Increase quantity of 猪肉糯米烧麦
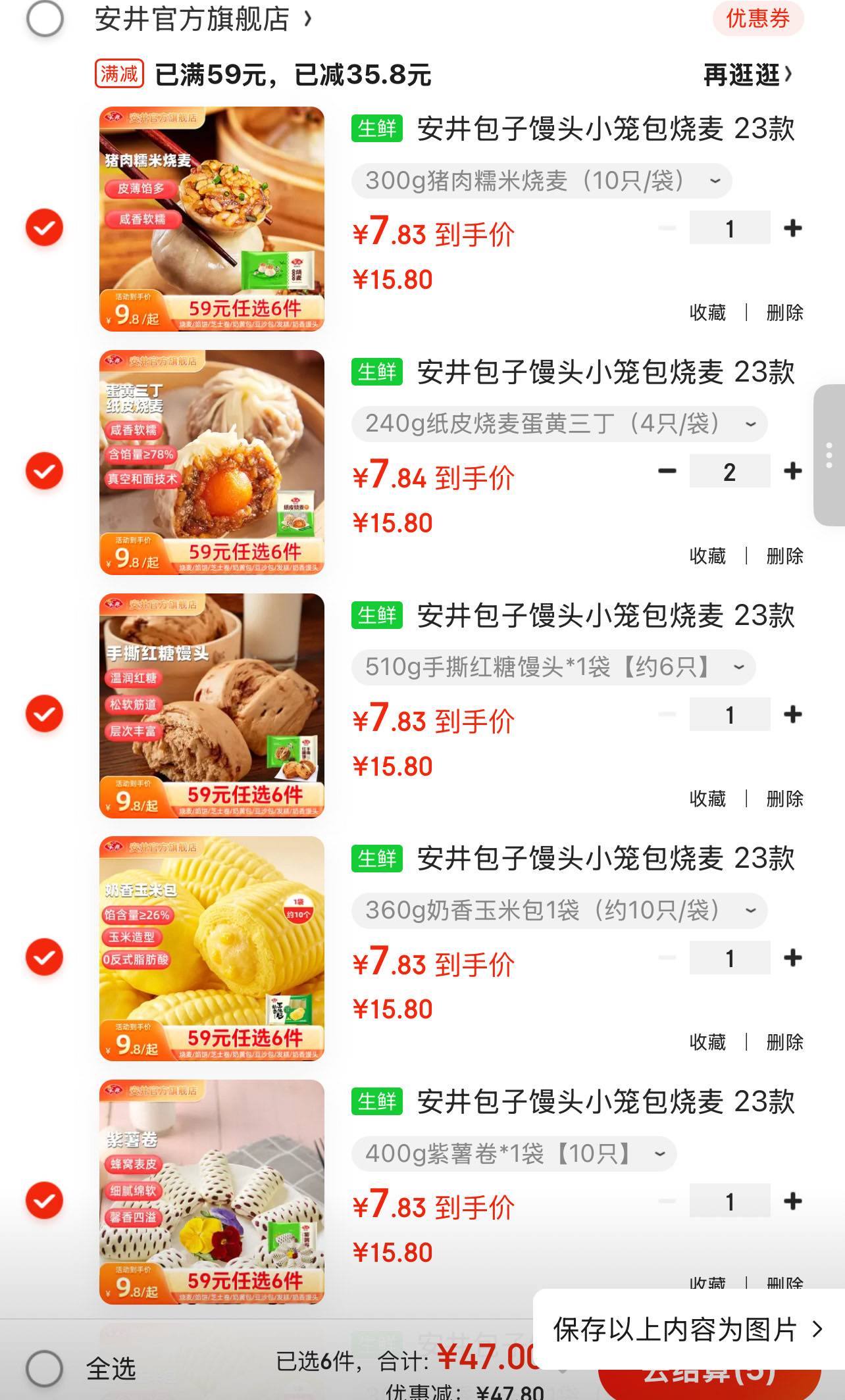Screen dimensions: 845x1400 793,228
